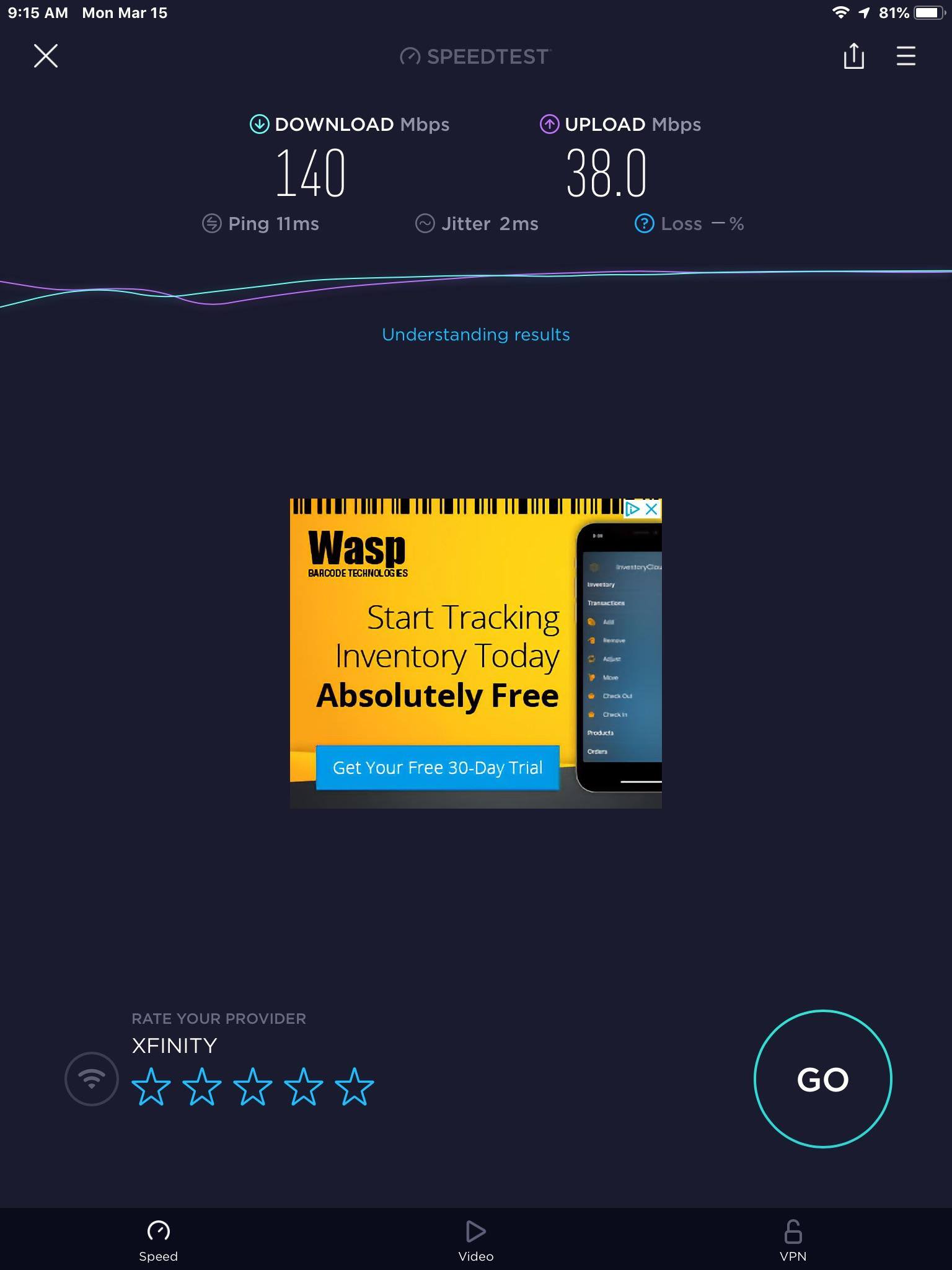The width and height of the screenshot is (952, 1270).
Task: Rate Xfinity one star
Action: [x=151, y=1086]
